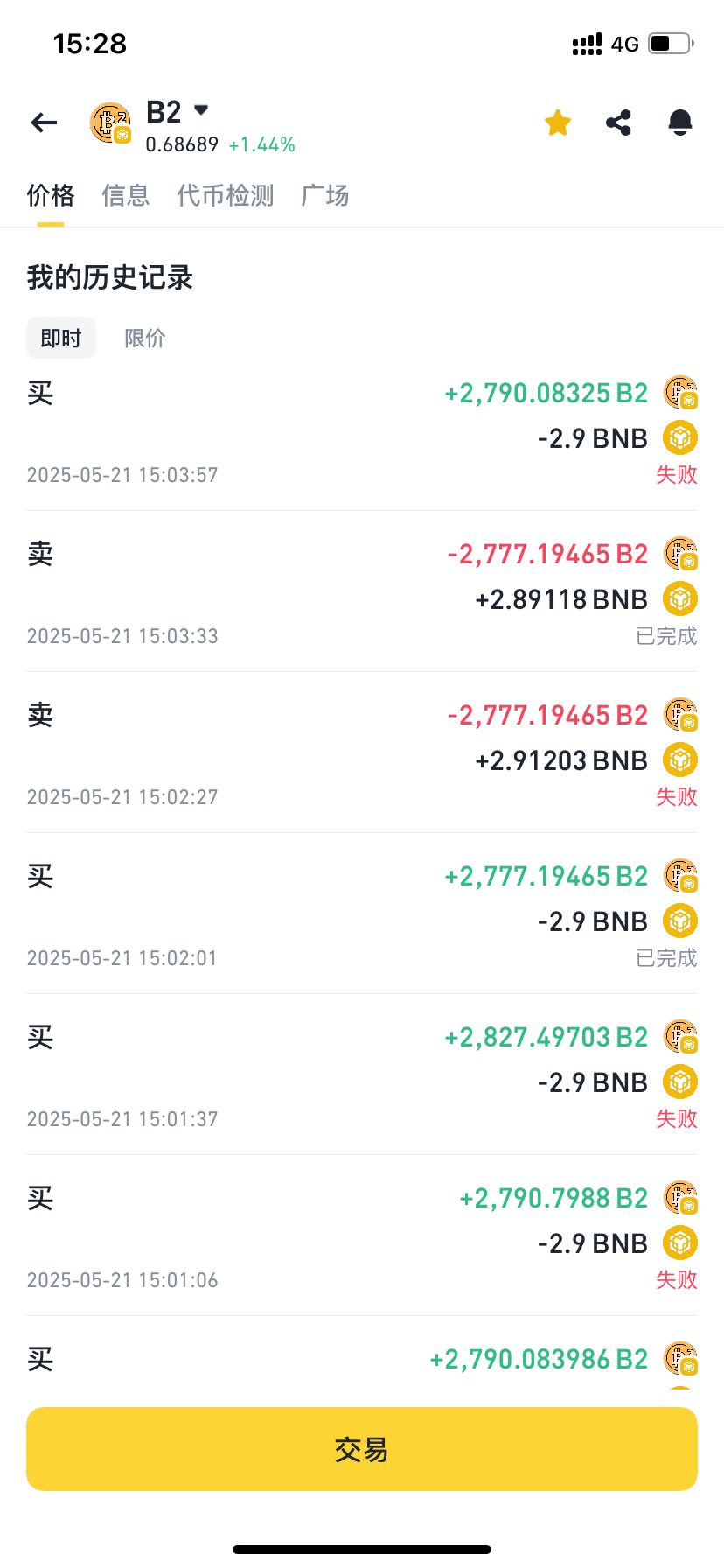Open the failed buy record at 15:01:37
Viewport: 724px width, 1568px height.
point(362,1076)
